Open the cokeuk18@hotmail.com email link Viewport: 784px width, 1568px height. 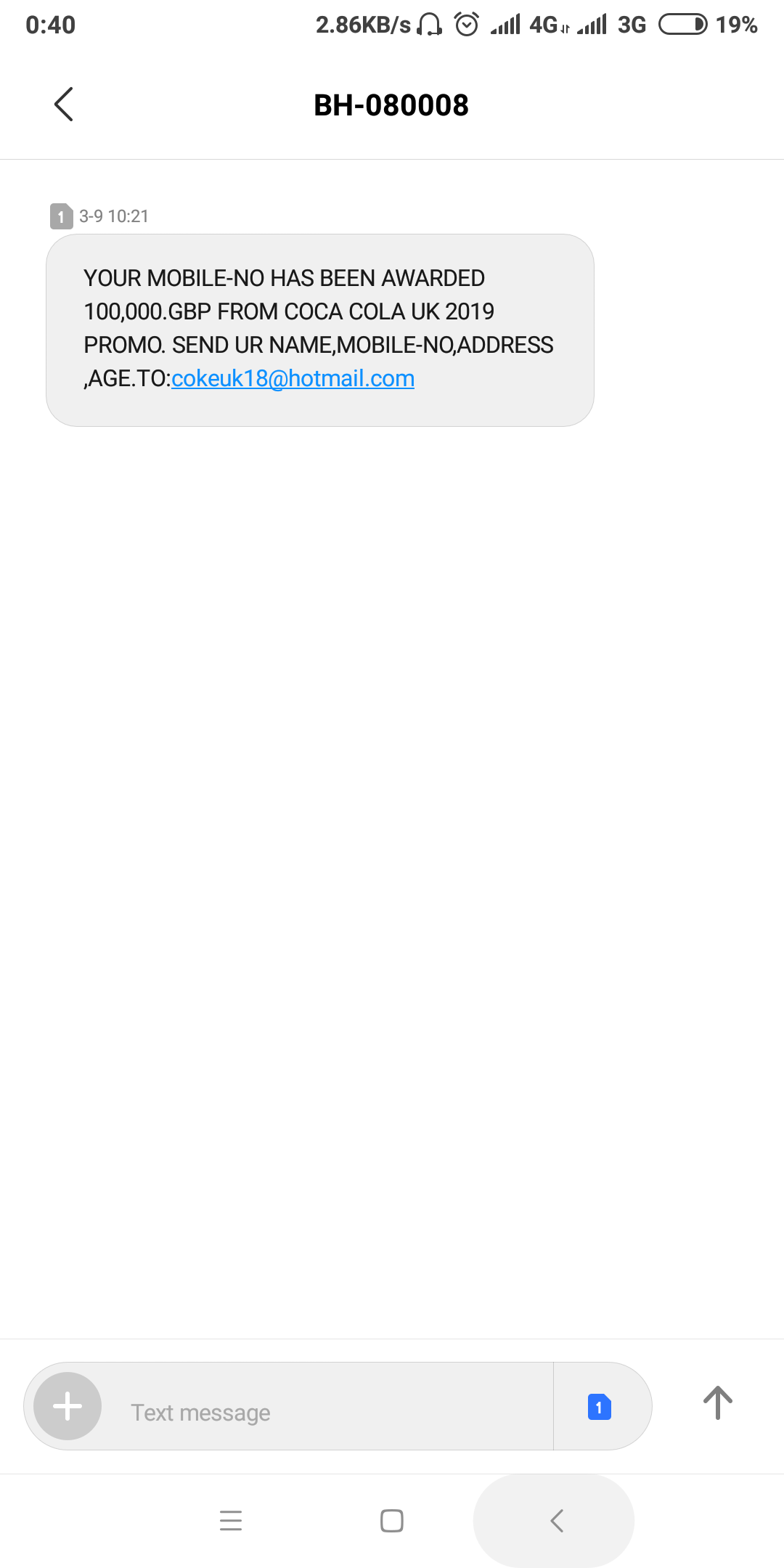coord(293,378)
